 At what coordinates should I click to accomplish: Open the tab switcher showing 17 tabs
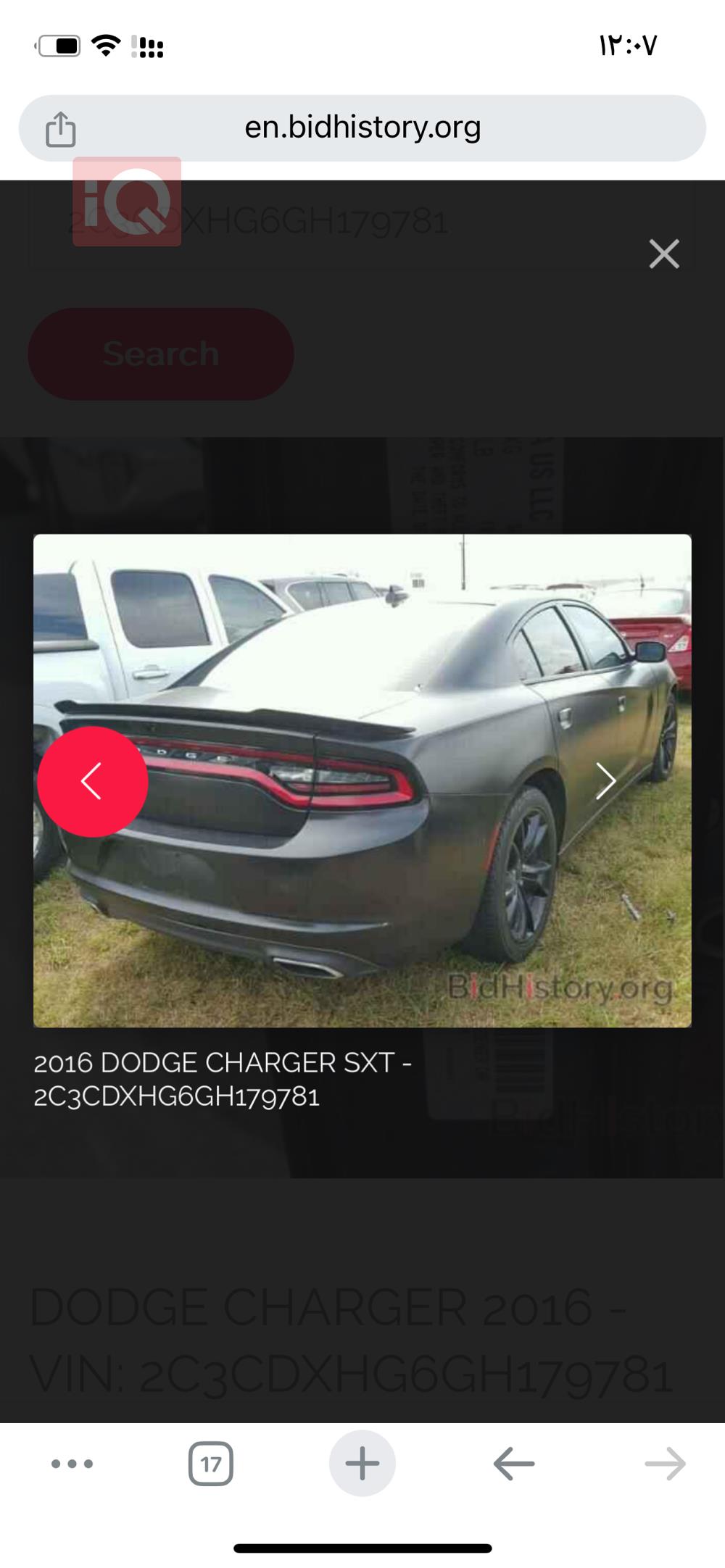[211, 1464]
